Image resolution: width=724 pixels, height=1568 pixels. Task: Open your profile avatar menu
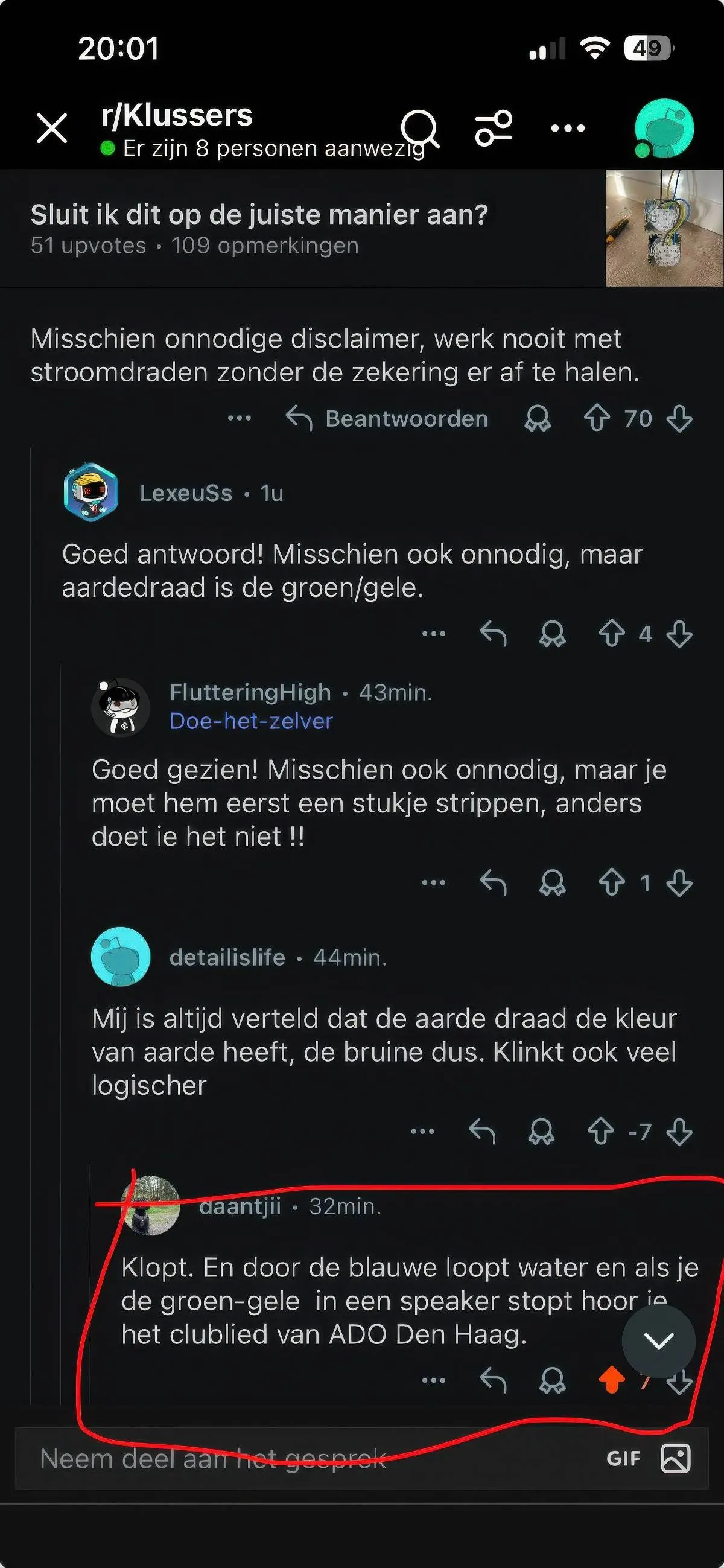[x=663, y=129]
